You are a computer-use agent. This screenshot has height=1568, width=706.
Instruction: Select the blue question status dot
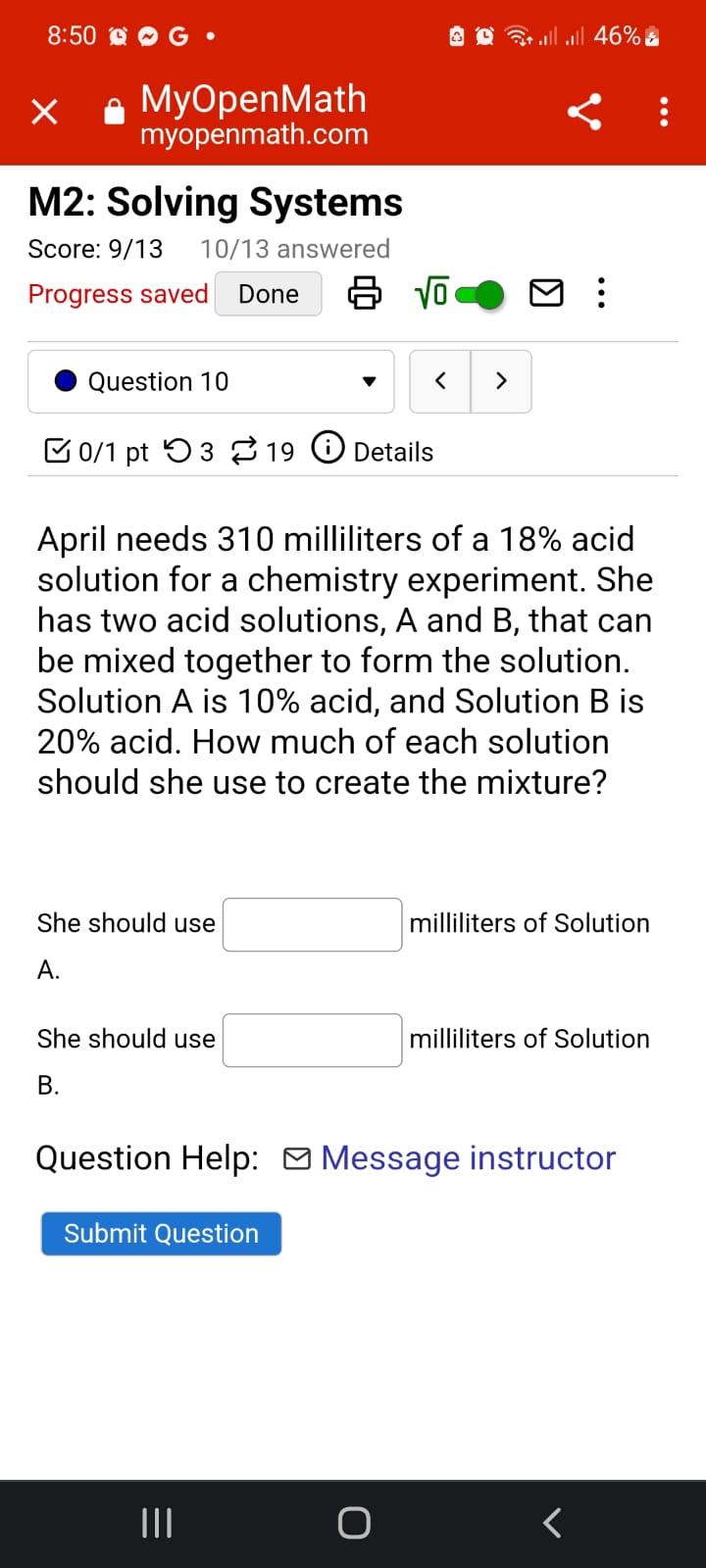[65, 381]
